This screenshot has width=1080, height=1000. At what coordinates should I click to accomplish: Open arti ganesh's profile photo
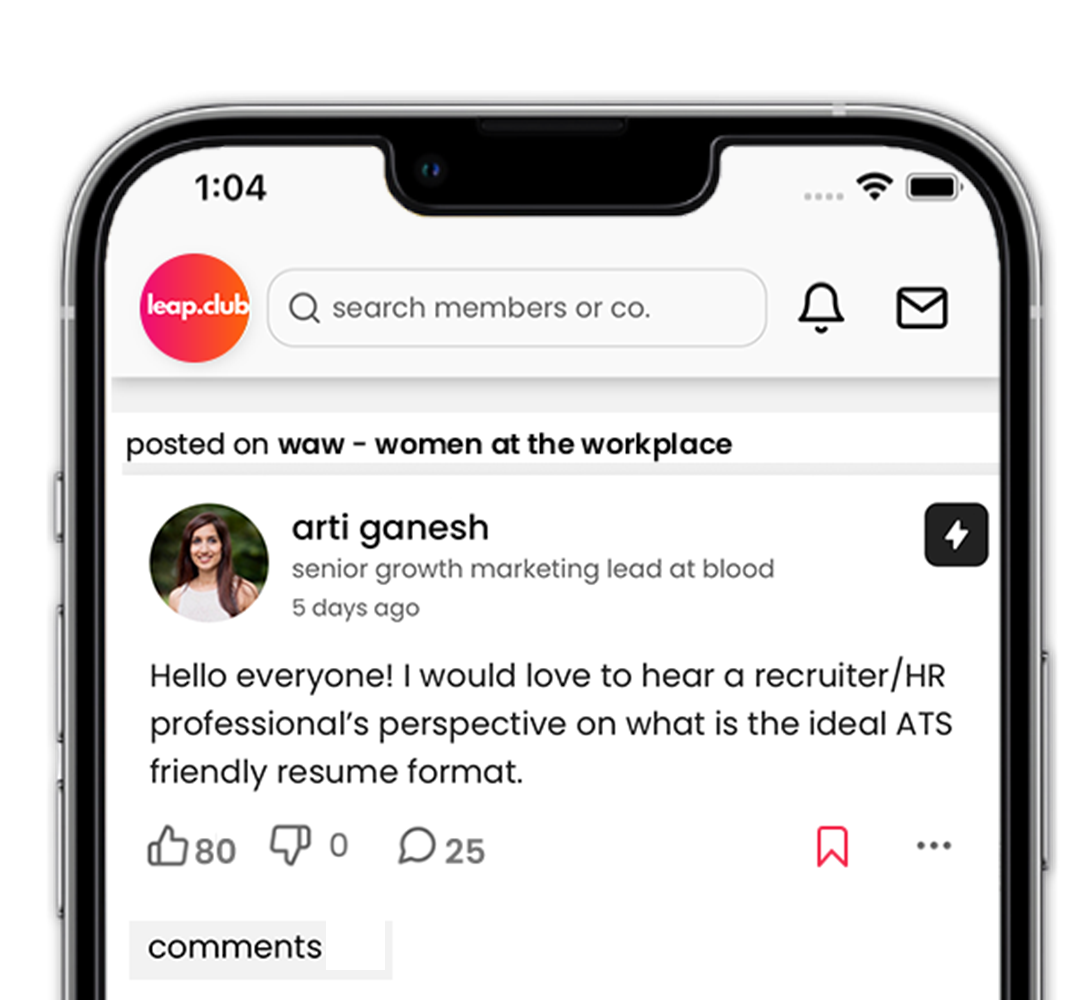[x=209, y=562]
